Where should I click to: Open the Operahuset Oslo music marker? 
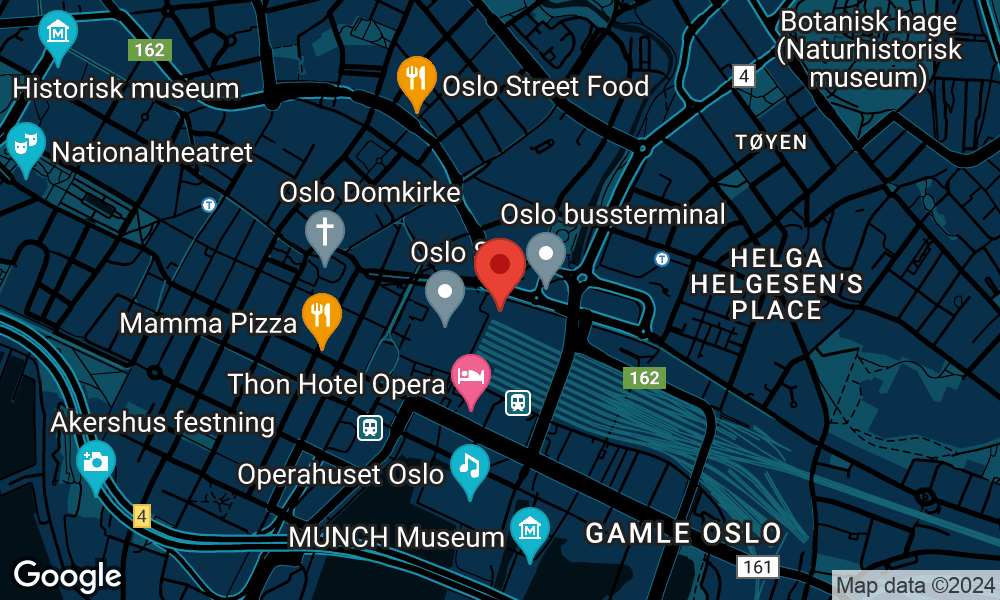point(470,466)
